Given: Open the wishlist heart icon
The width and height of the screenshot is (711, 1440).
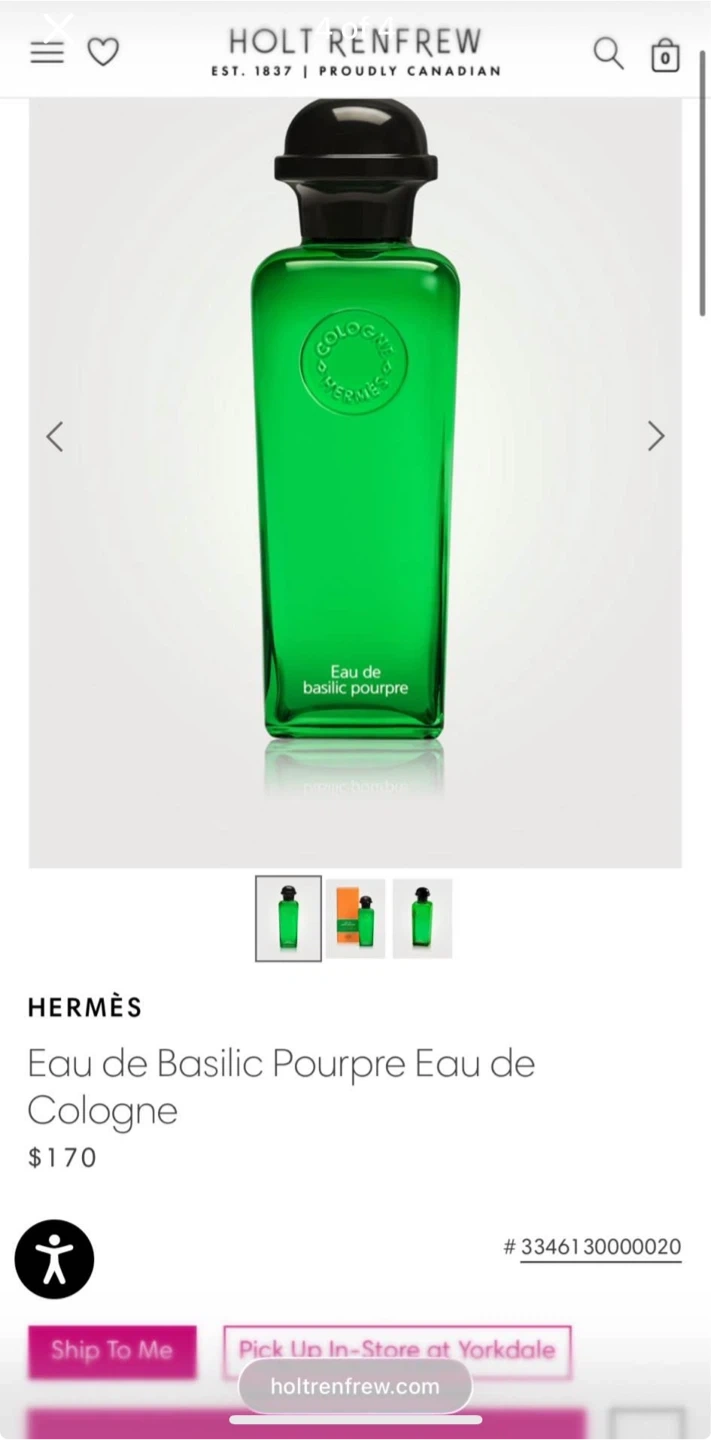Looking at the screenshot, I should 103,52.
